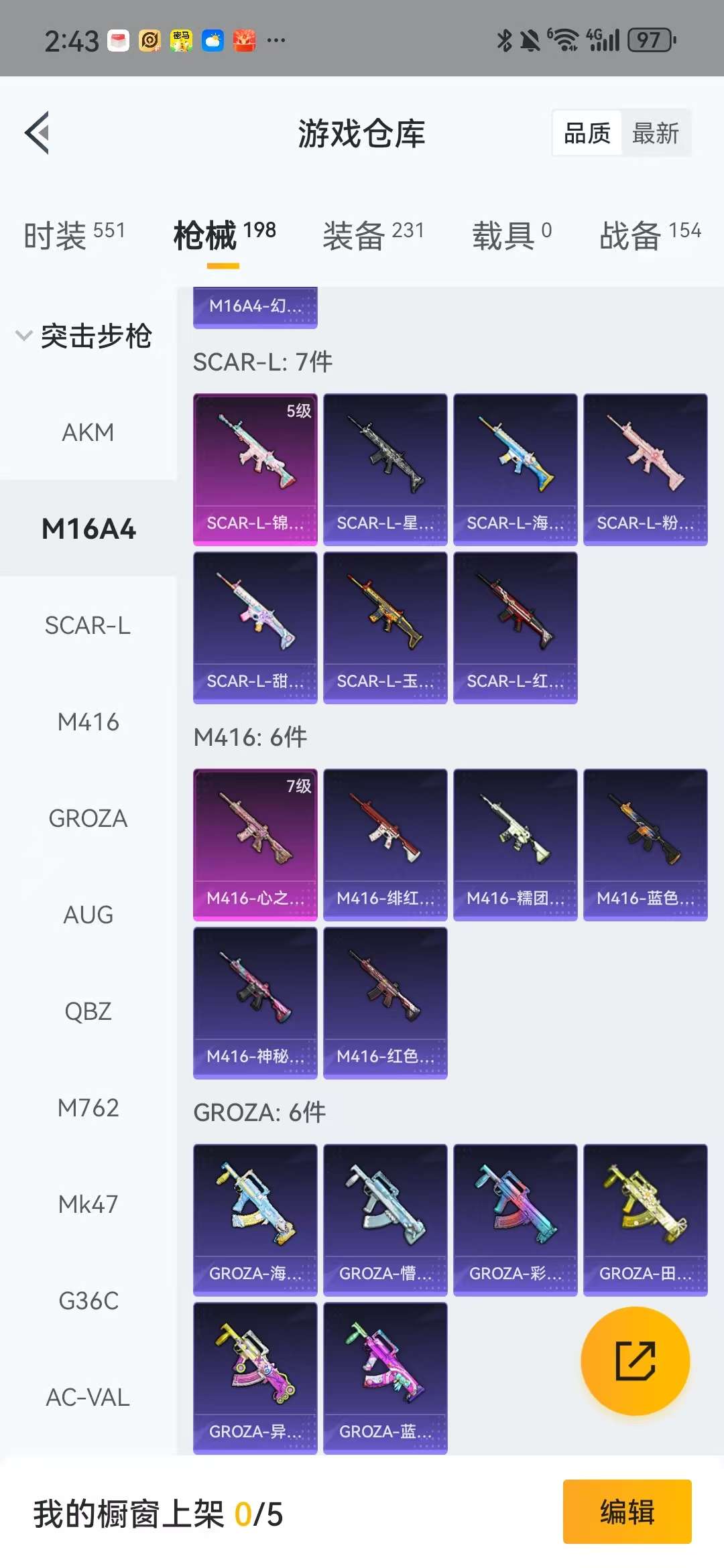
Task: Select QBZ in the side list
Action: [x=88, y=1011]
